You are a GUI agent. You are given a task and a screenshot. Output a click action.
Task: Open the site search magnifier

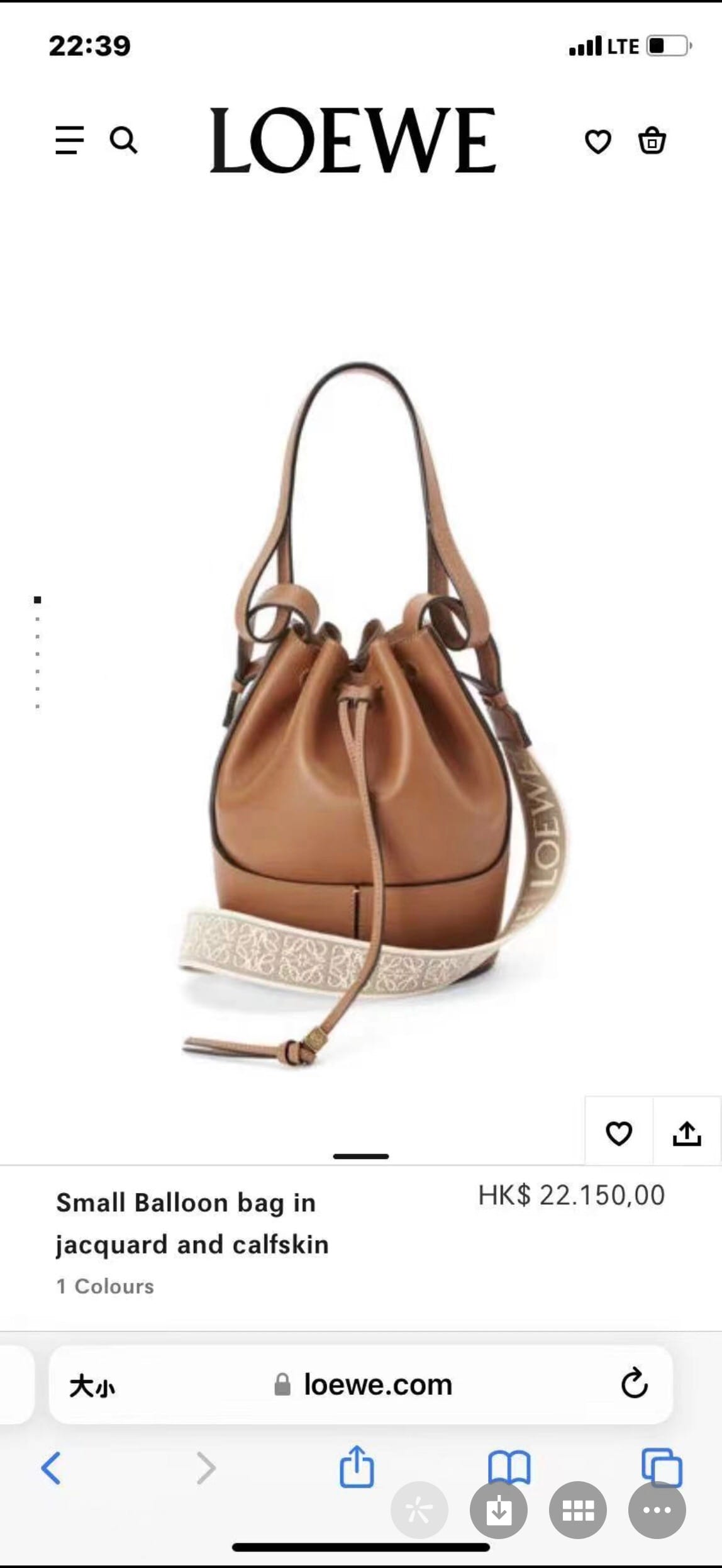(123, 140)
